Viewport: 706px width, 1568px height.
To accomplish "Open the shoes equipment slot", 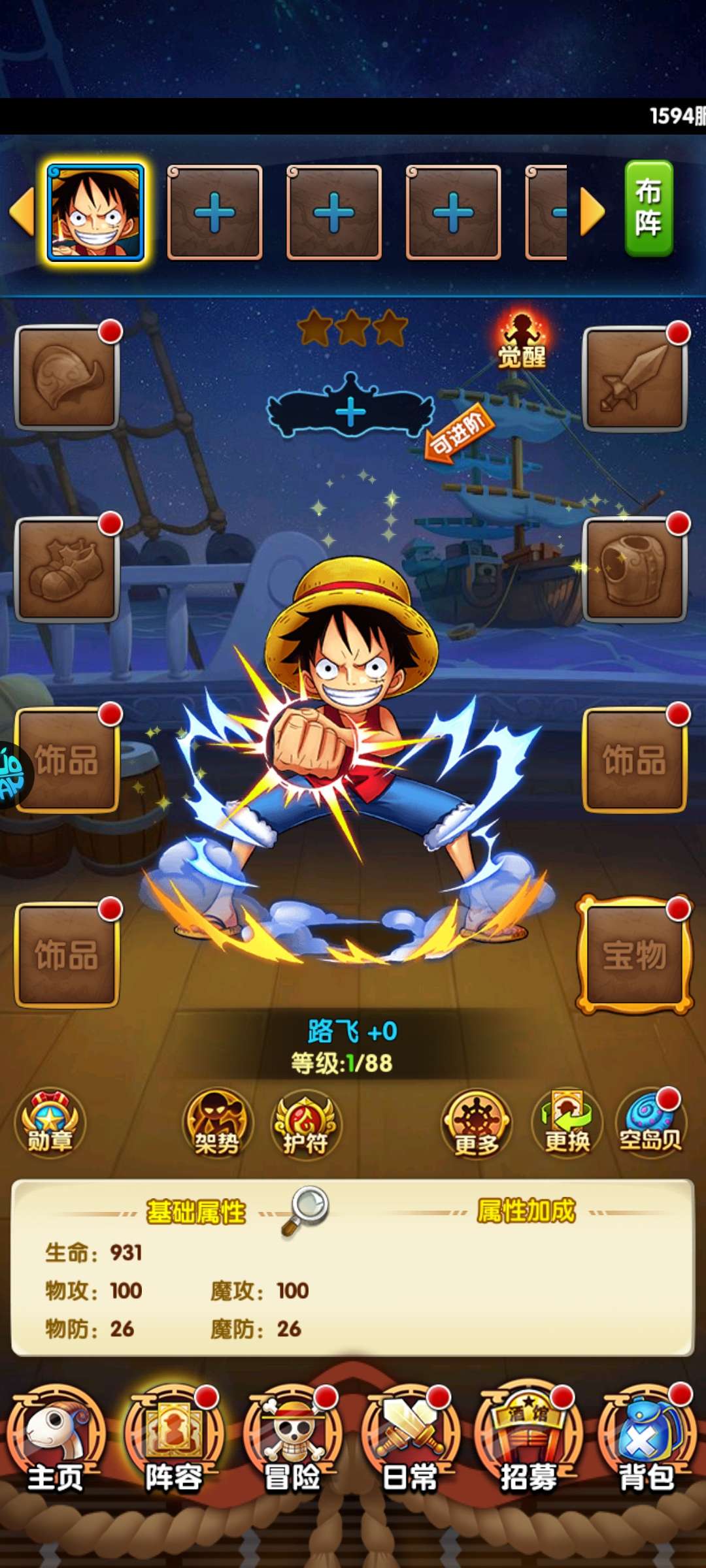I will coord(67,568).
